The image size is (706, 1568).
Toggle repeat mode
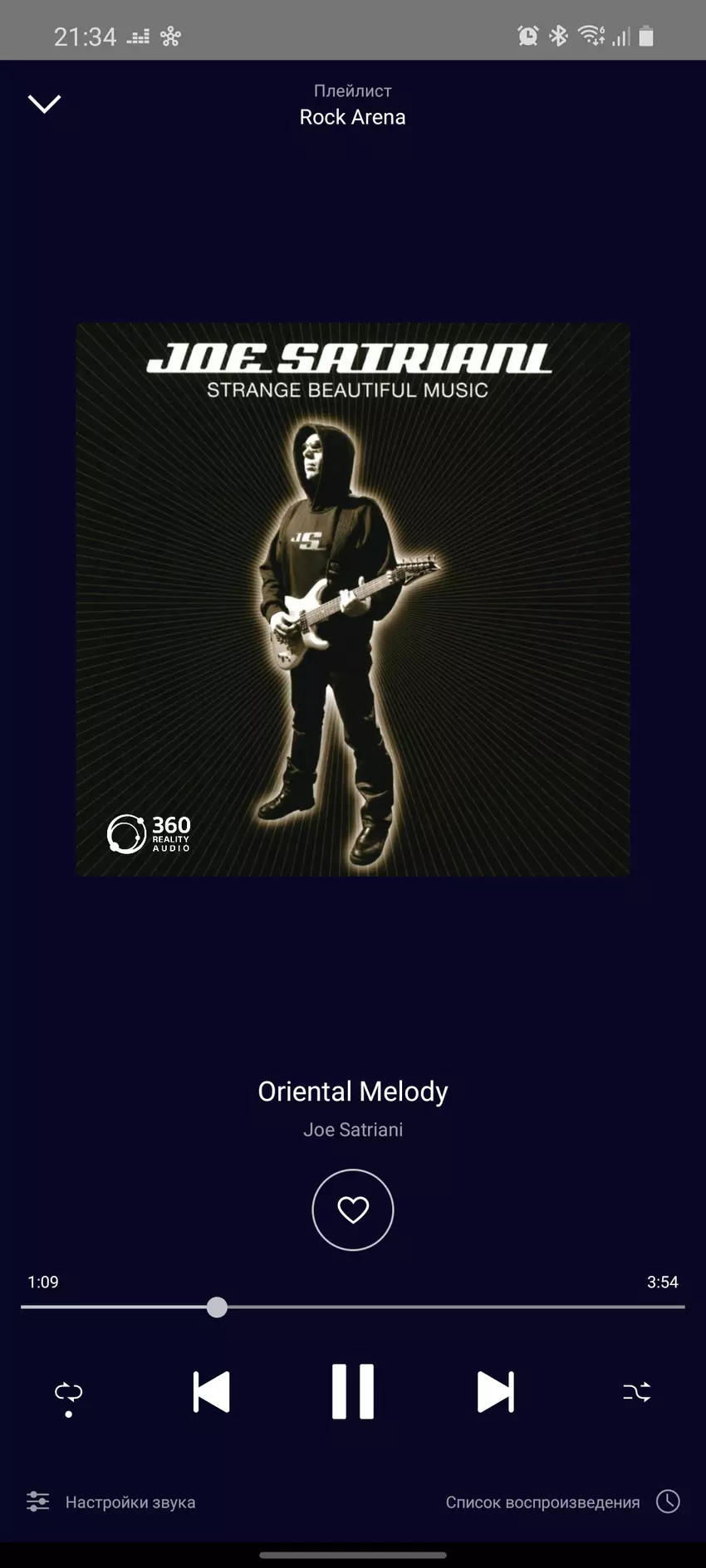pyautogui.click(x=69, y=1392)
